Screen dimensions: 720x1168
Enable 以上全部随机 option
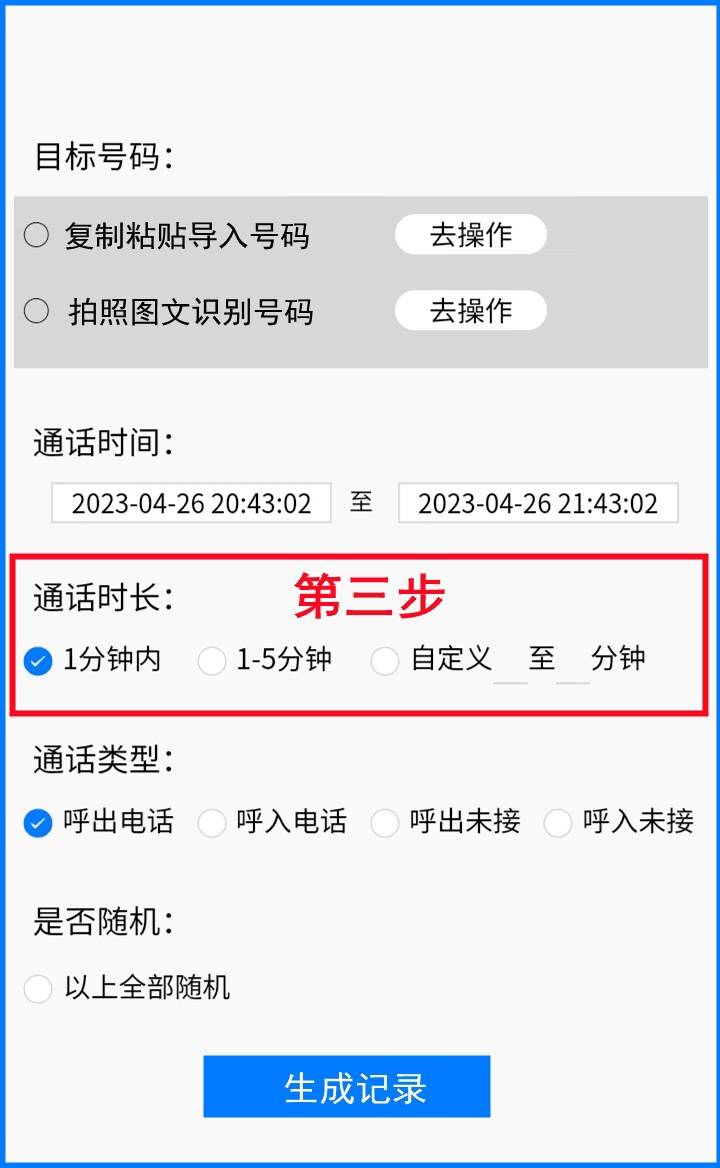pos(38,989)
